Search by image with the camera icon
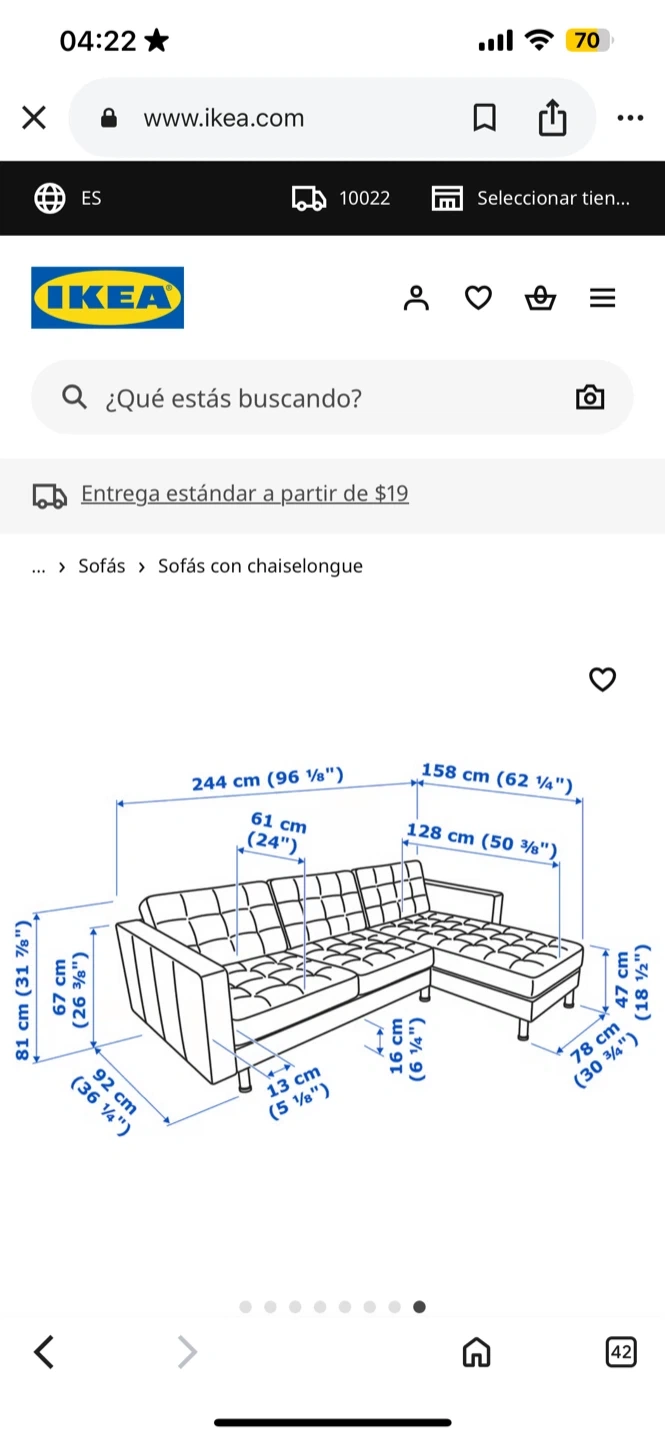The width and height of the screenshot is (665, 1440). (x=590, y=398)
